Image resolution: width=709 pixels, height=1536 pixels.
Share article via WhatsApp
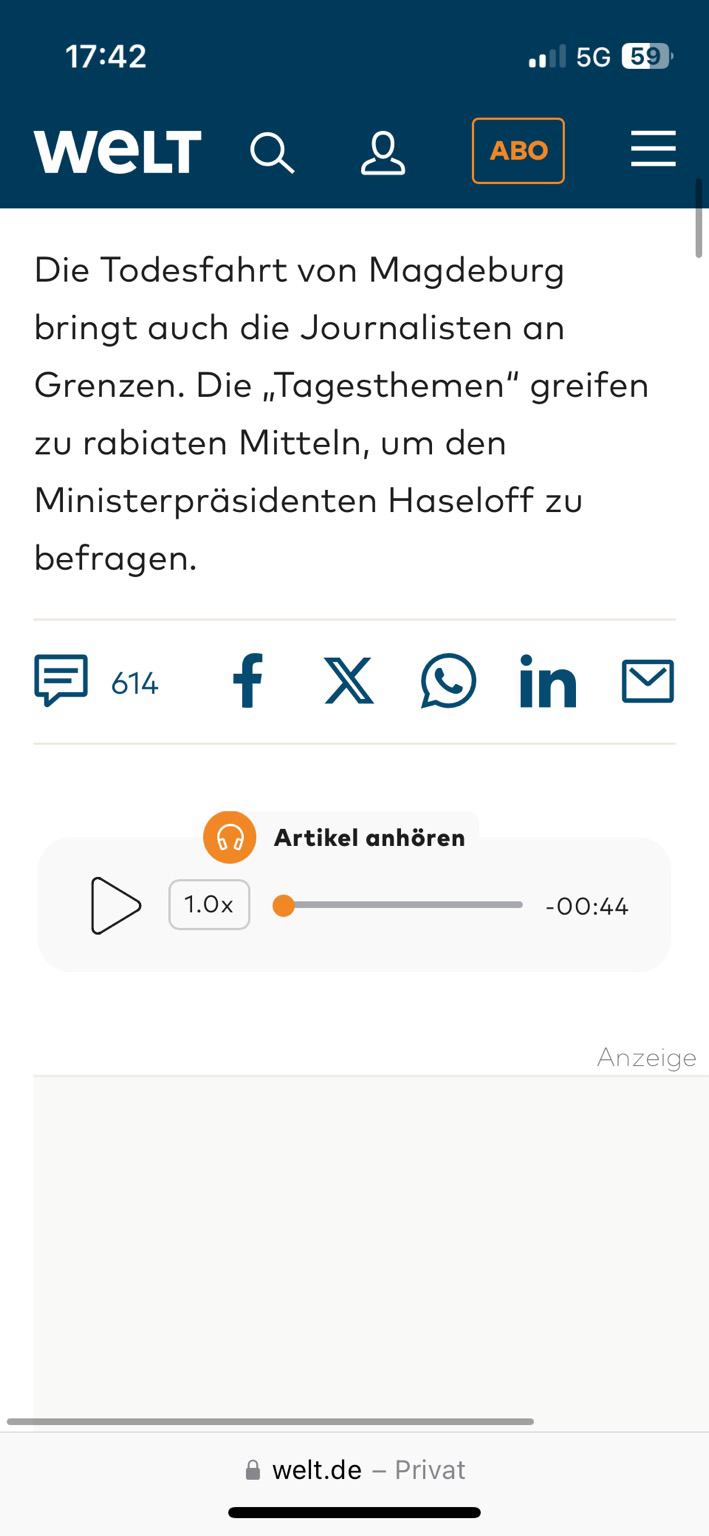[x=448, y=681]
